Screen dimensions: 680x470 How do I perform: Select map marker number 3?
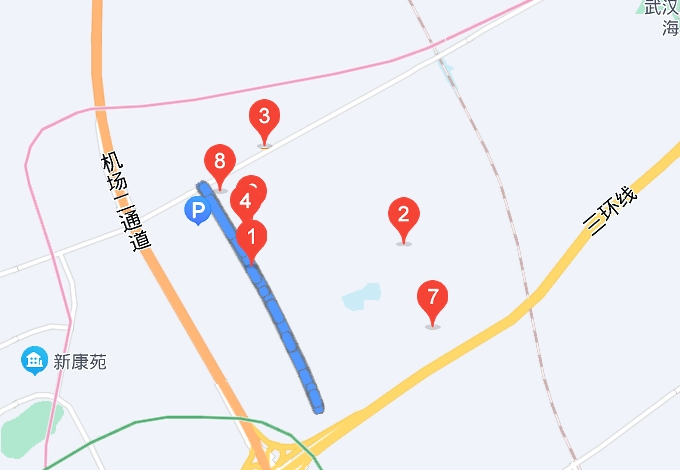tap(264, 117)
